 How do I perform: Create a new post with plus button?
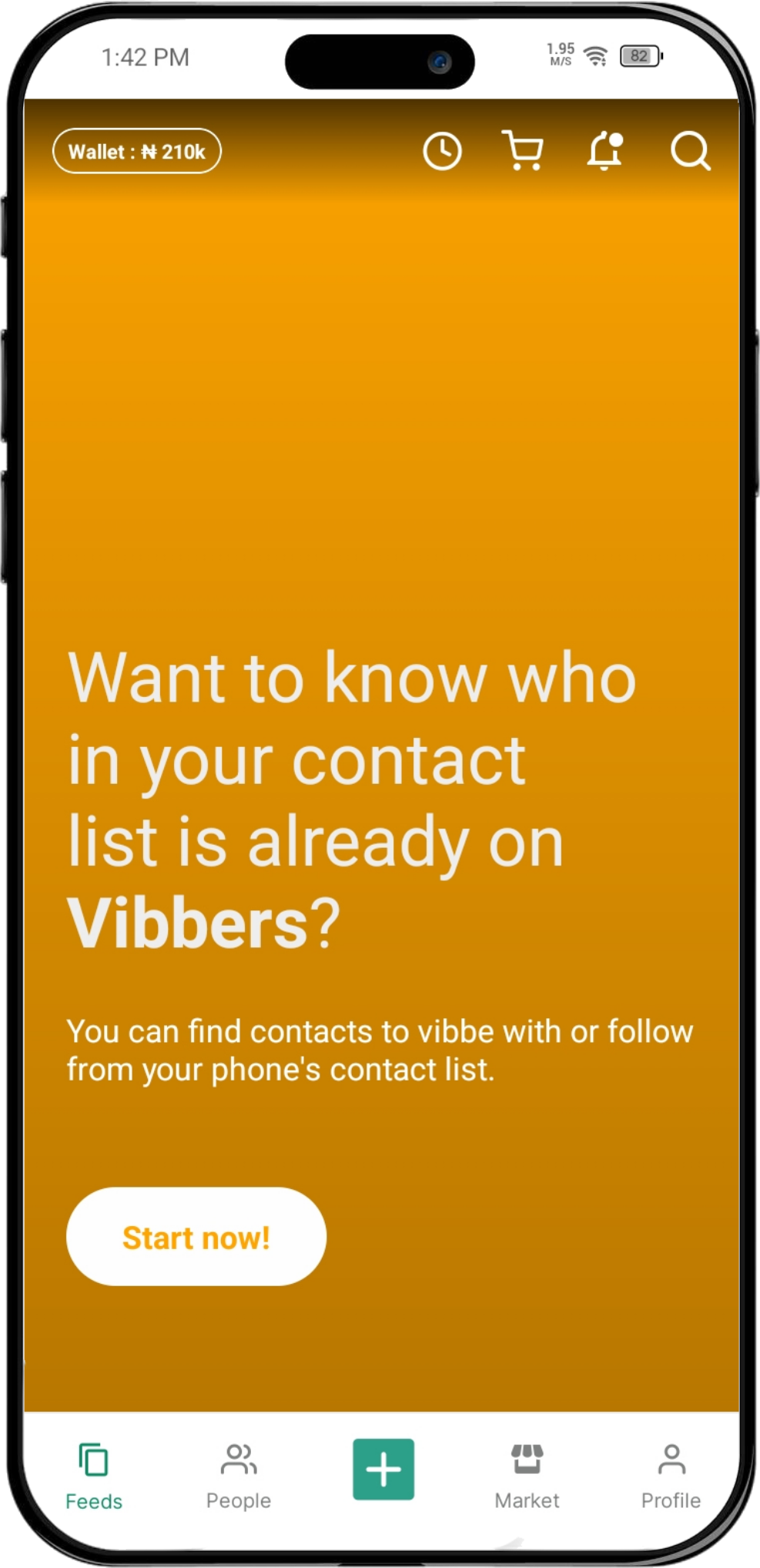pyautogui.click(x=383, y=1469)
